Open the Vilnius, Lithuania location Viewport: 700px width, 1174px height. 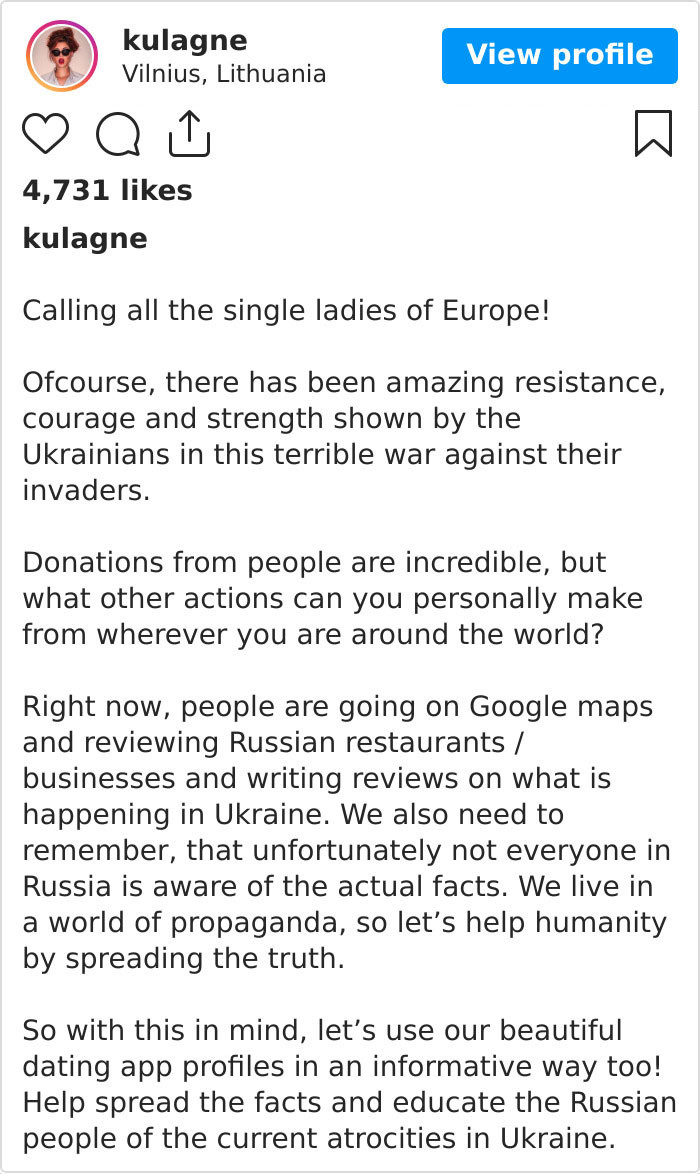click(224, 74)
